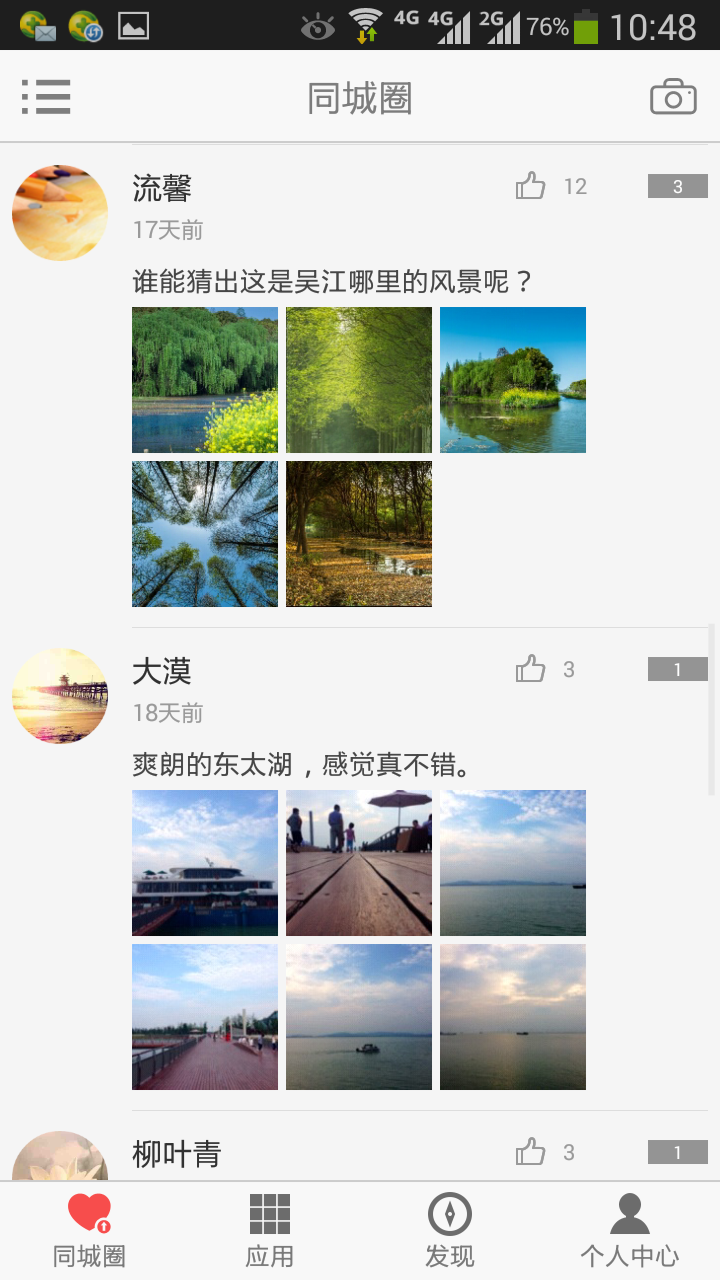
Task: Open 大漠's wooden boardwalk umbrella photo
Action: (x=359, y=863)
